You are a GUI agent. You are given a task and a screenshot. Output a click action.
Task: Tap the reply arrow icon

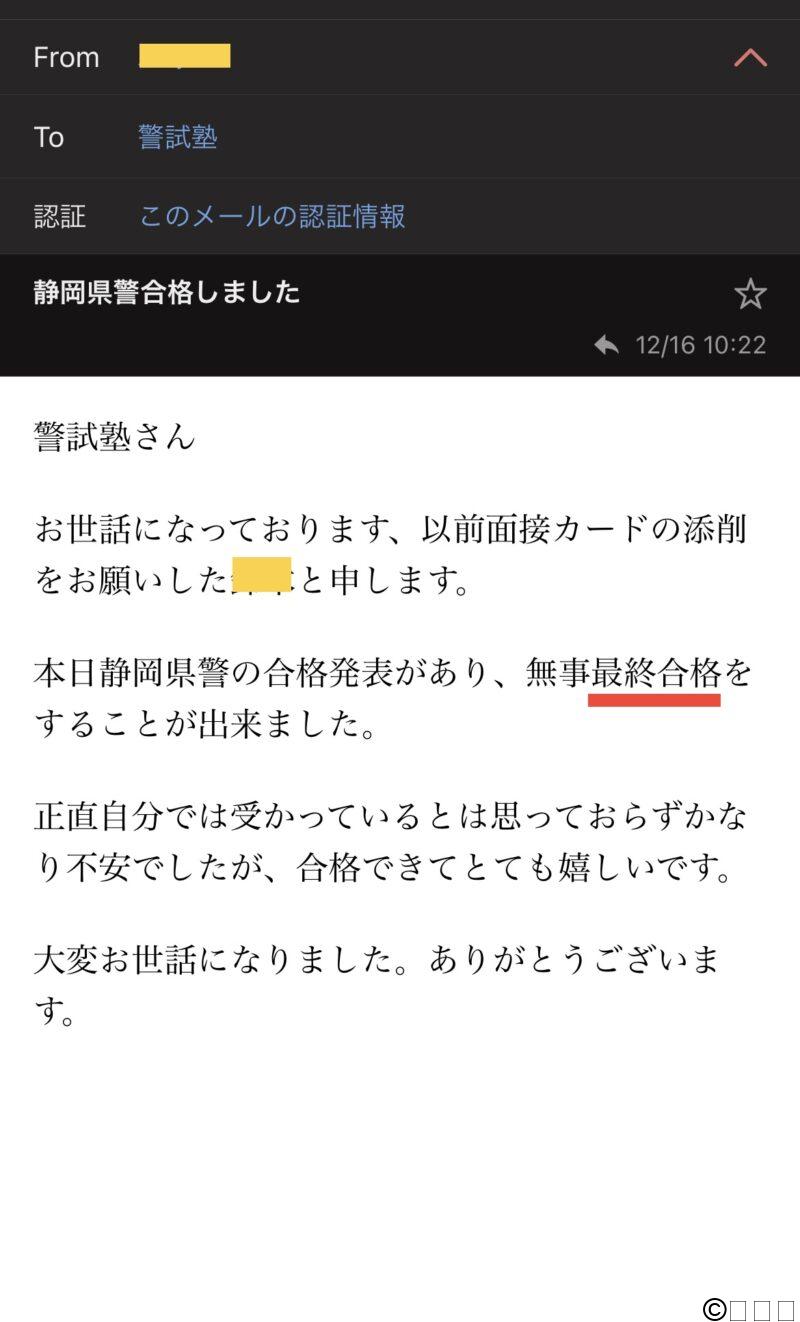[x=606, y=345]
